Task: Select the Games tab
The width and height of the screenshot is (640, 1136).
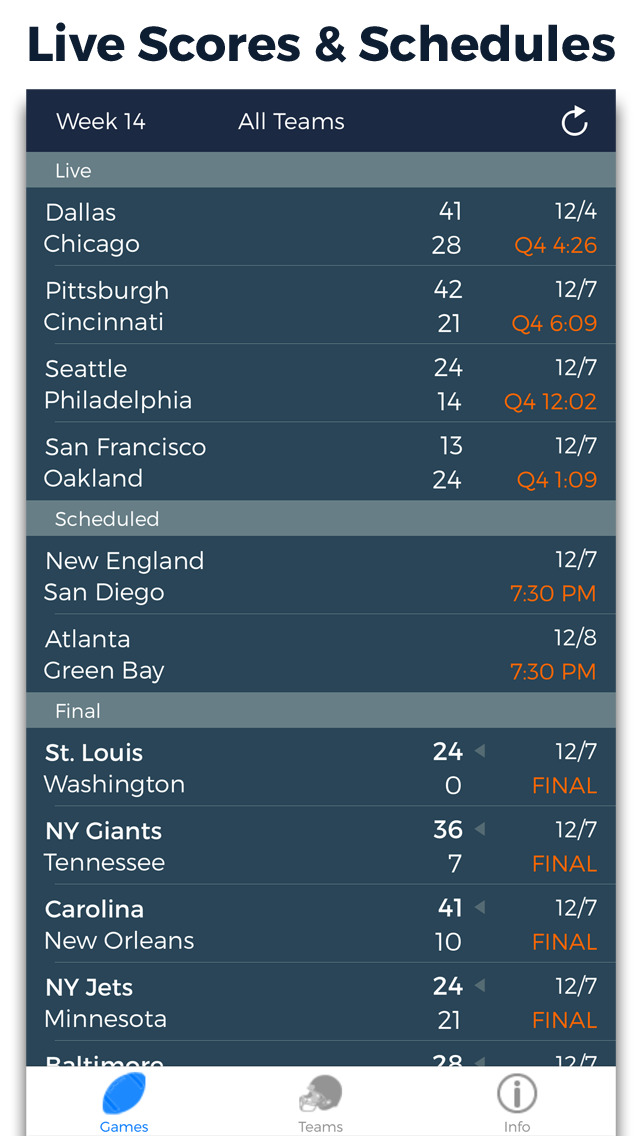Action: (124, 1102)
